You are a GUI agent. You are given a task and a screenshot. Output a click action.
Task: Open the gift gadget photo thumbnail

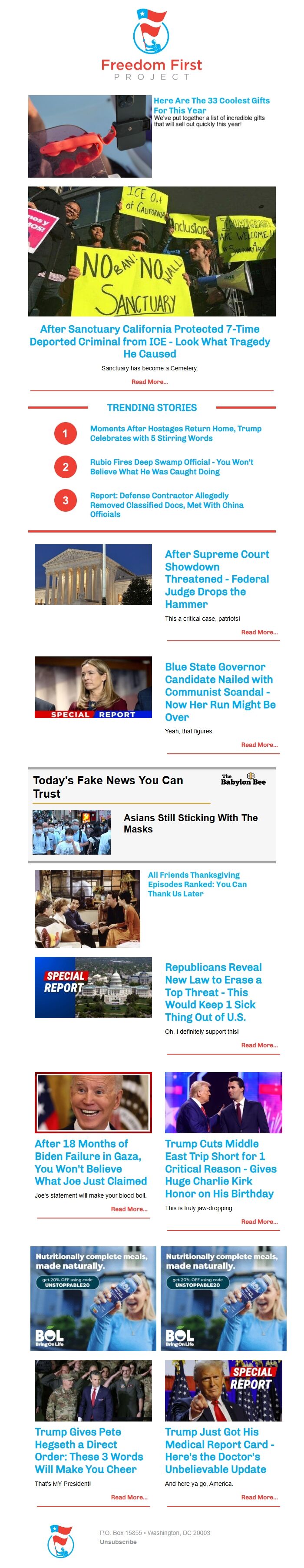coord(90,136)
